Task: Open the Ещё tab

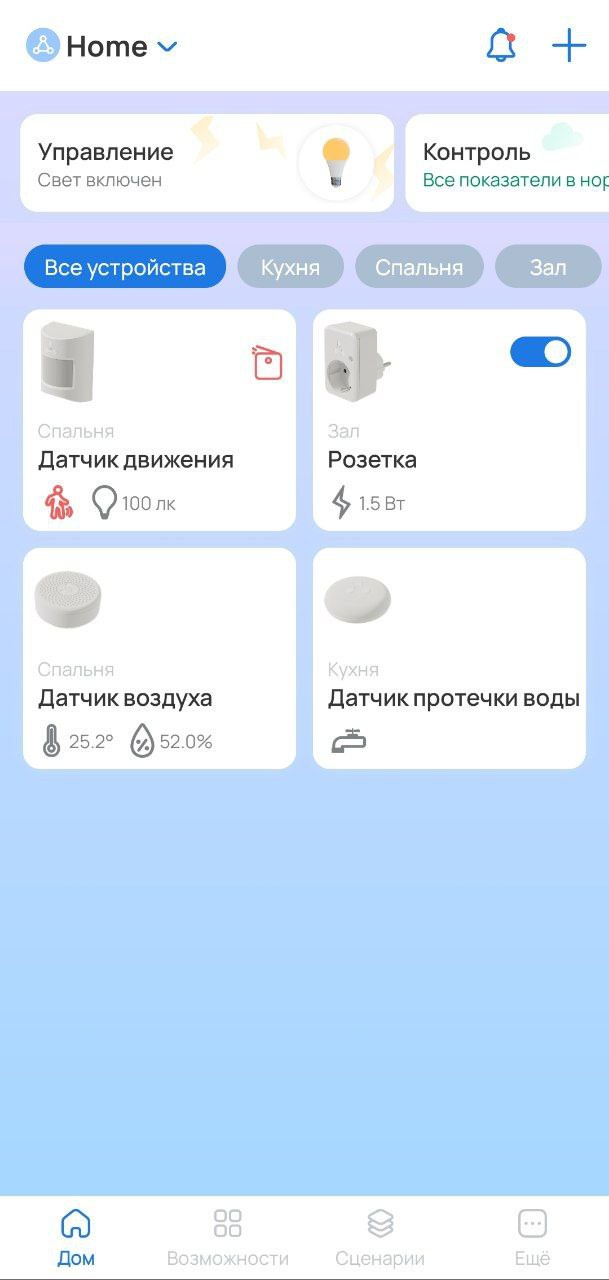Action: tap(532, 1237)
